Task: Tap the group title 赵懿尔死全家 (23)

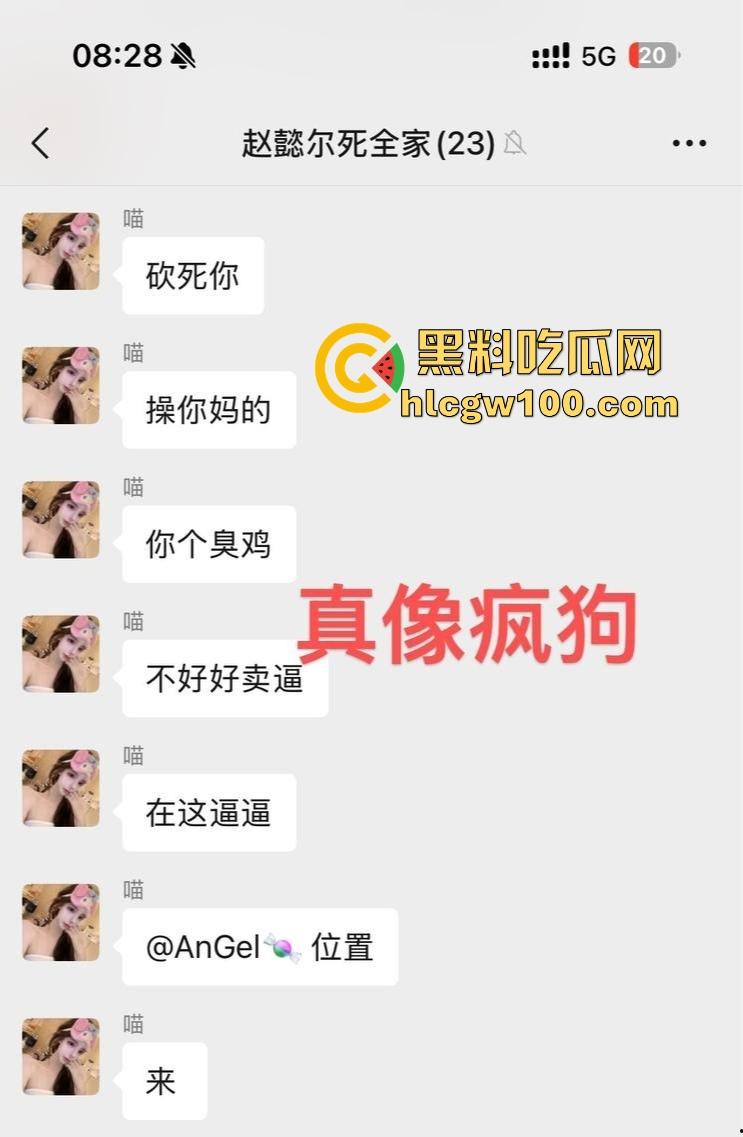Action: point(365,143)
